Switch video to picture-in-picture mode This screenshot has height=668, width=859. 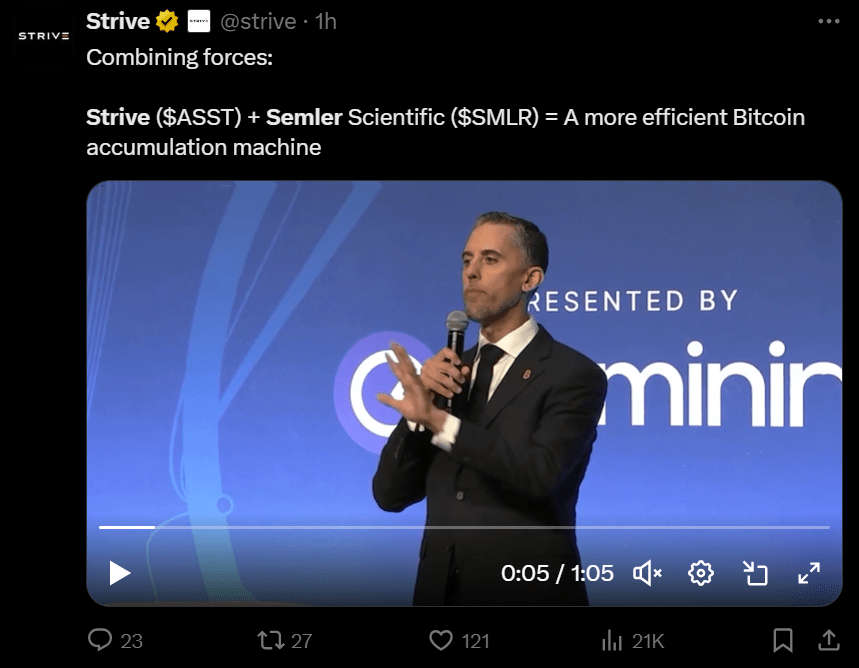(755, 573)
